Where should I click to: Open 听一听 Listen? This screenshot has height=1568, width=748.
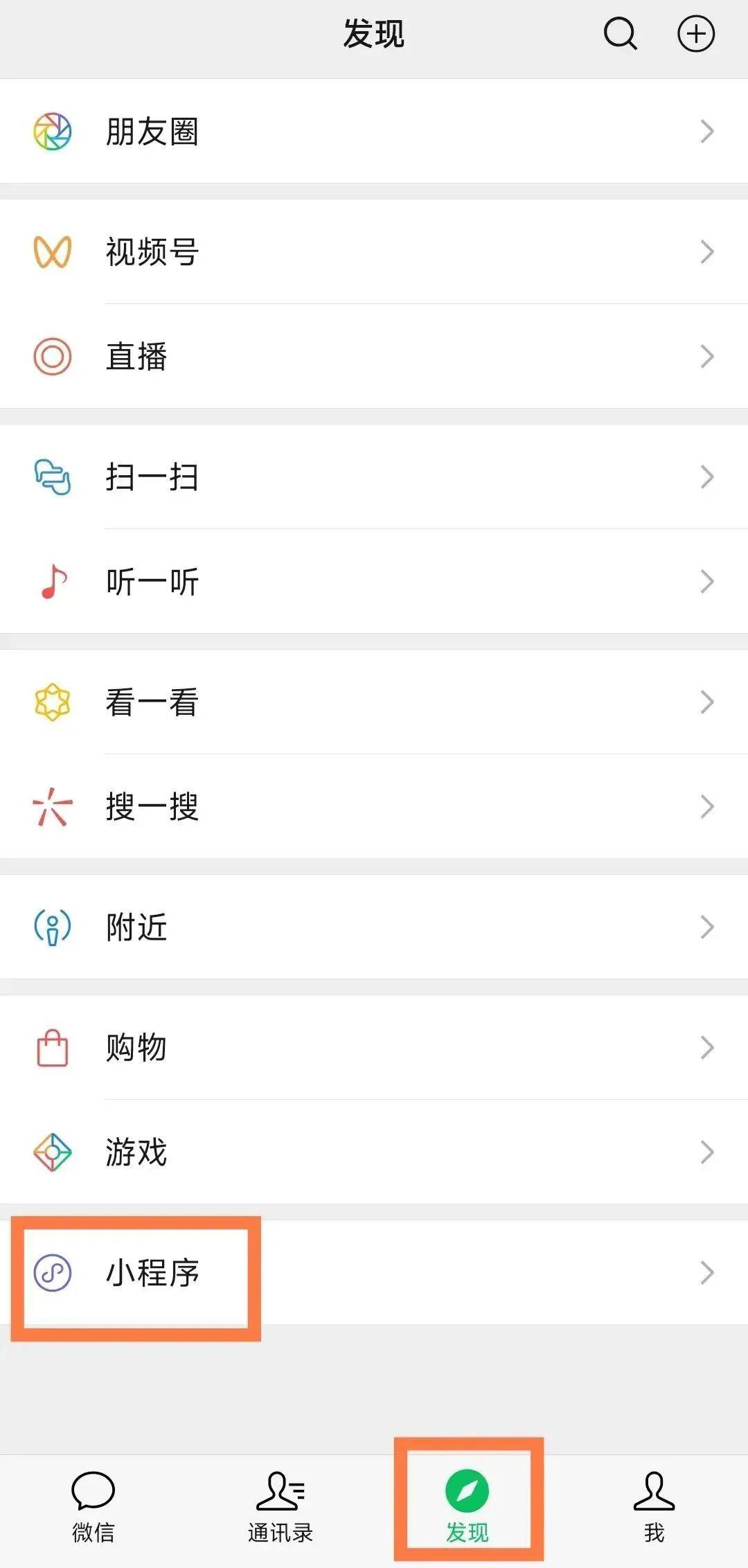tap(374, 582)
